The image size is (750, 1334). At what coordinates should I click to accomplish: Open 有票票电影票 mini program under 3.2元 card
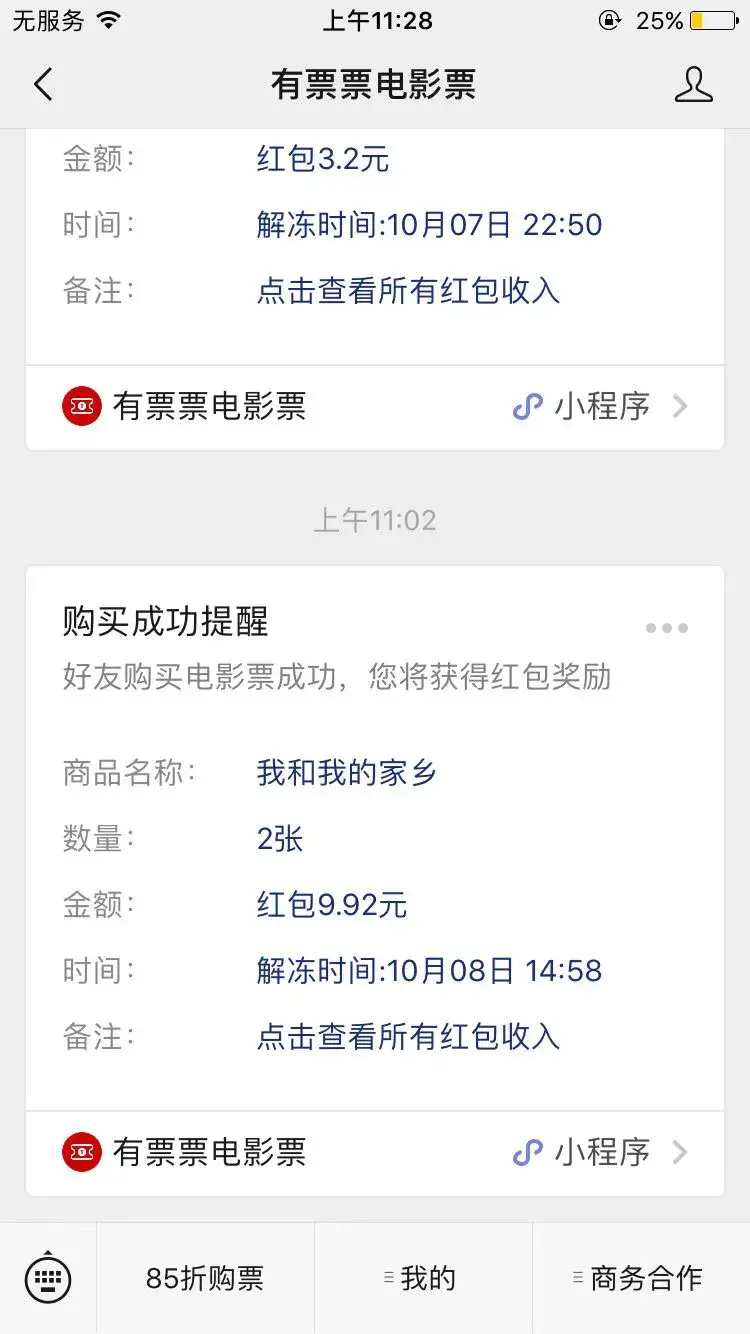point(375,407)
